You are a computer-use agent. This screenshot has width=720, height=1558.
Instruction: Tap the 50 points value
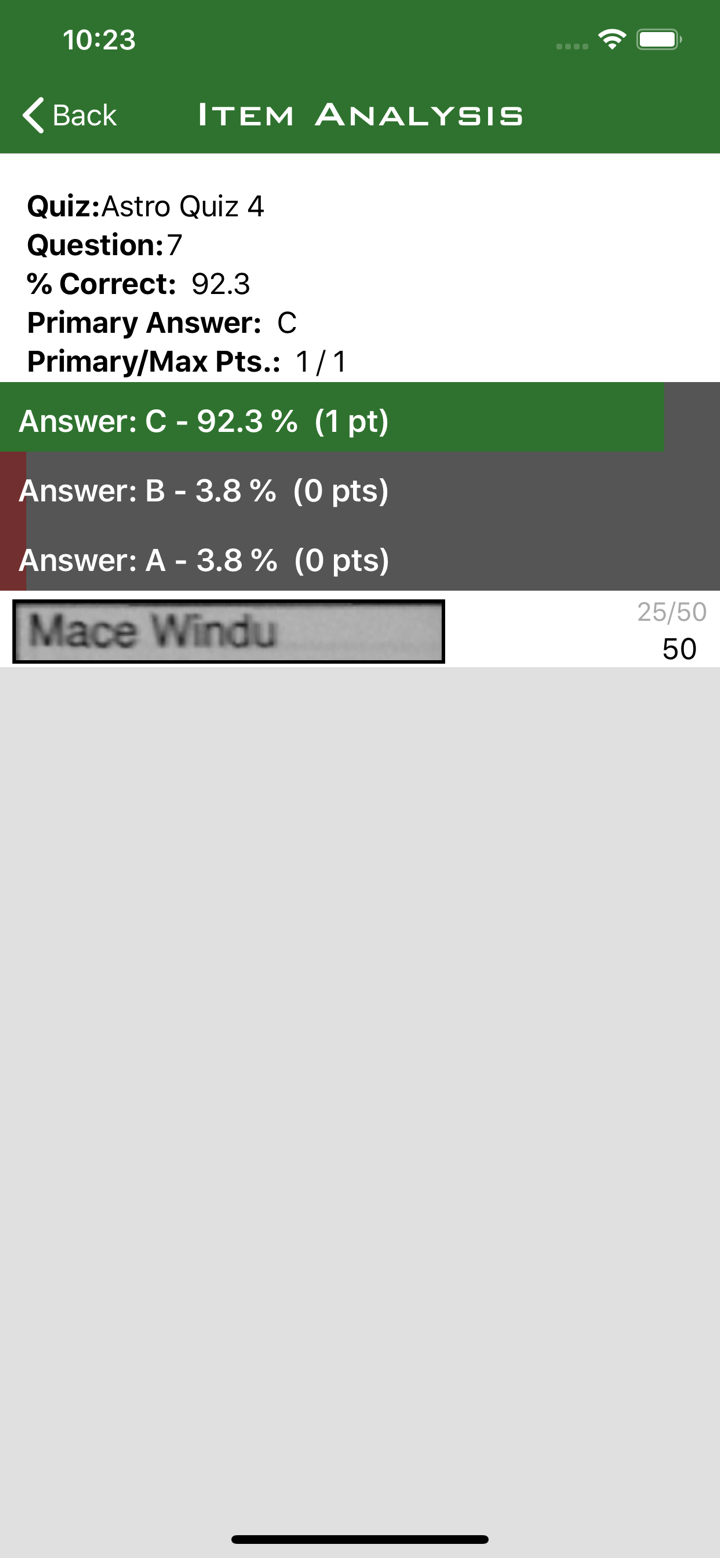[x=679, y=649]
